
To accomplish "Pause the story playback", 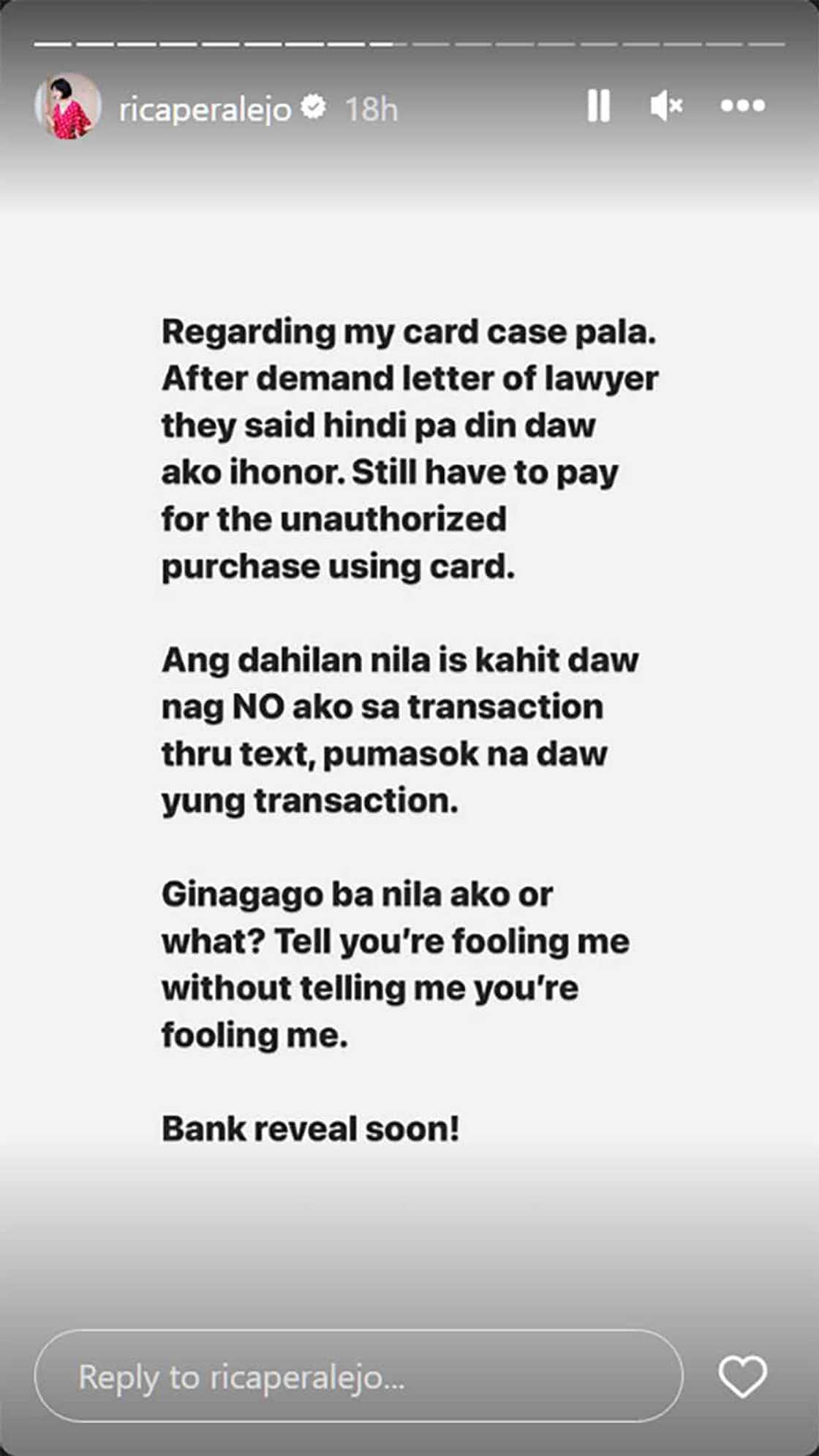I will (x=598, y=107).
